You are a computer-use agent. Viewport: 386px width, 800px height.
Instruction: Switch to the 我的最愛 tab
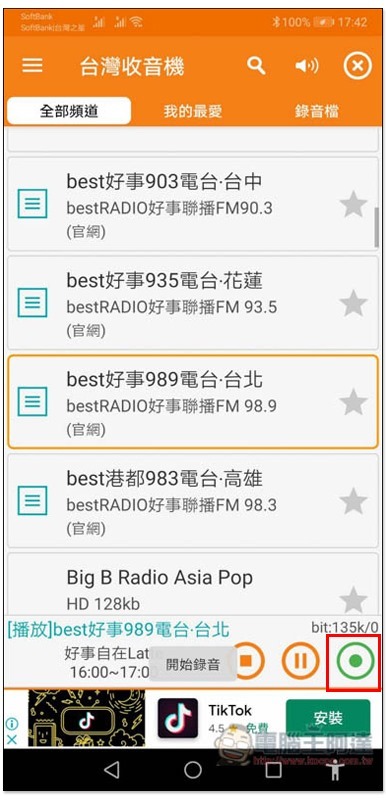tap(193, 111)
